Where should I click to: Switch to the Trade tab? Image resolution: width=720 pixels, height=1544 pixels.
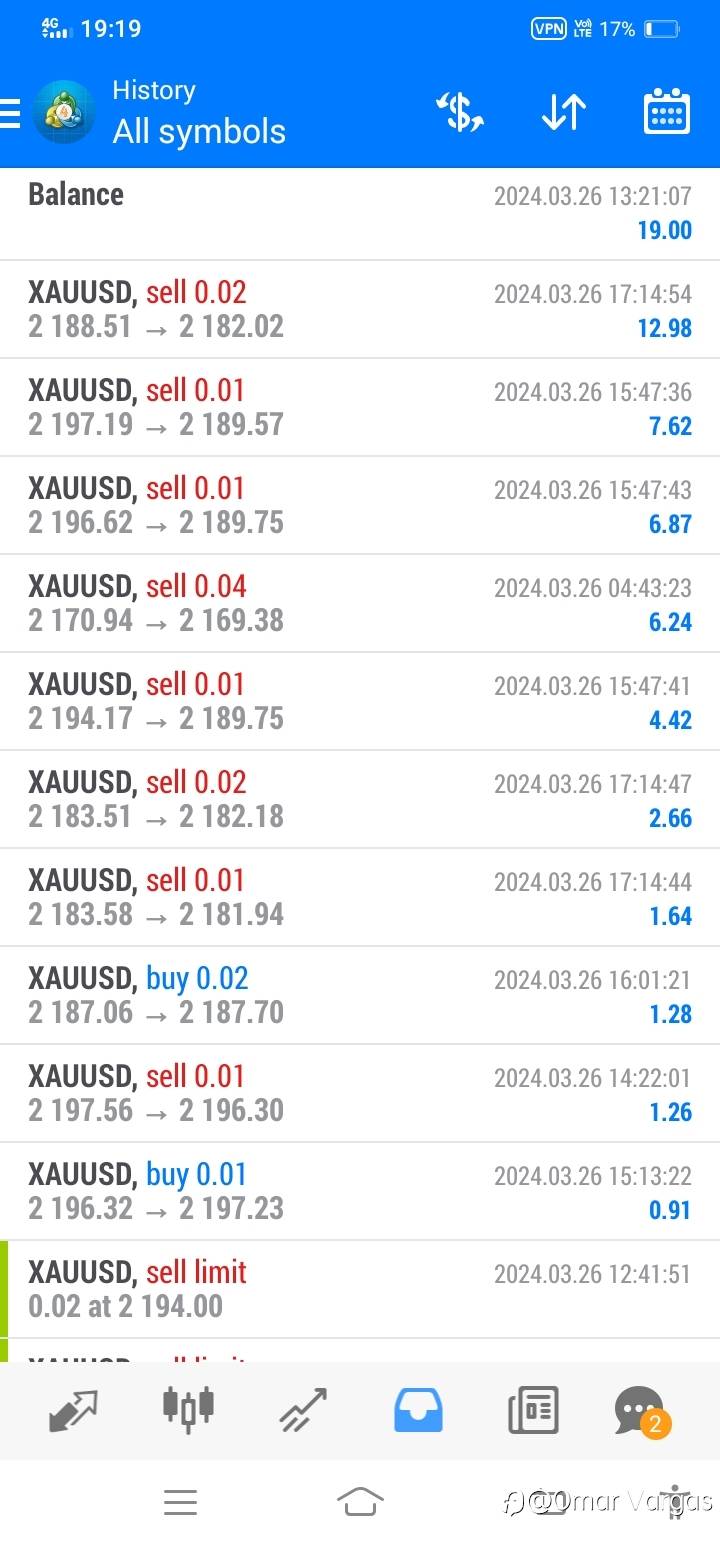click(x=303, y=1410)
